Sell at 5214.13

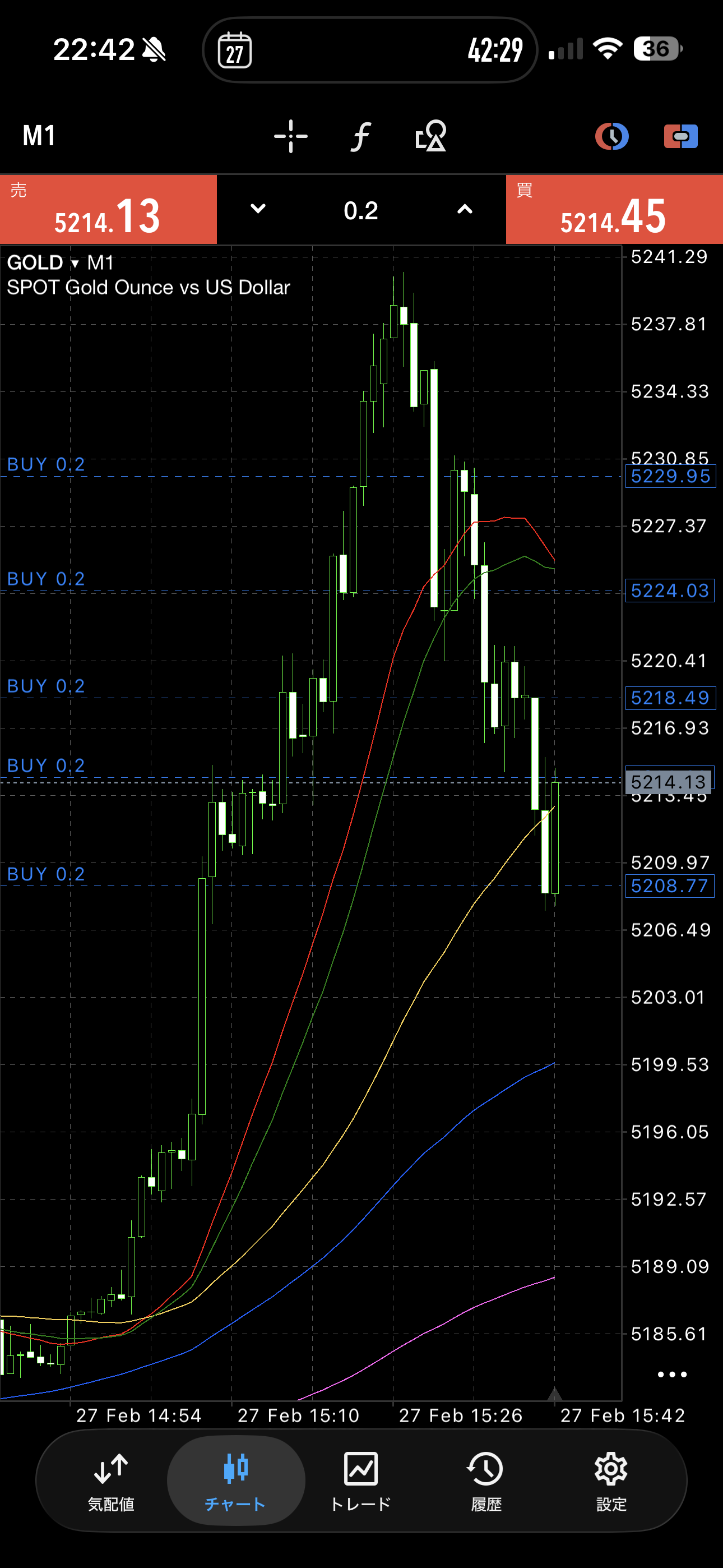[x=108, y=210]
